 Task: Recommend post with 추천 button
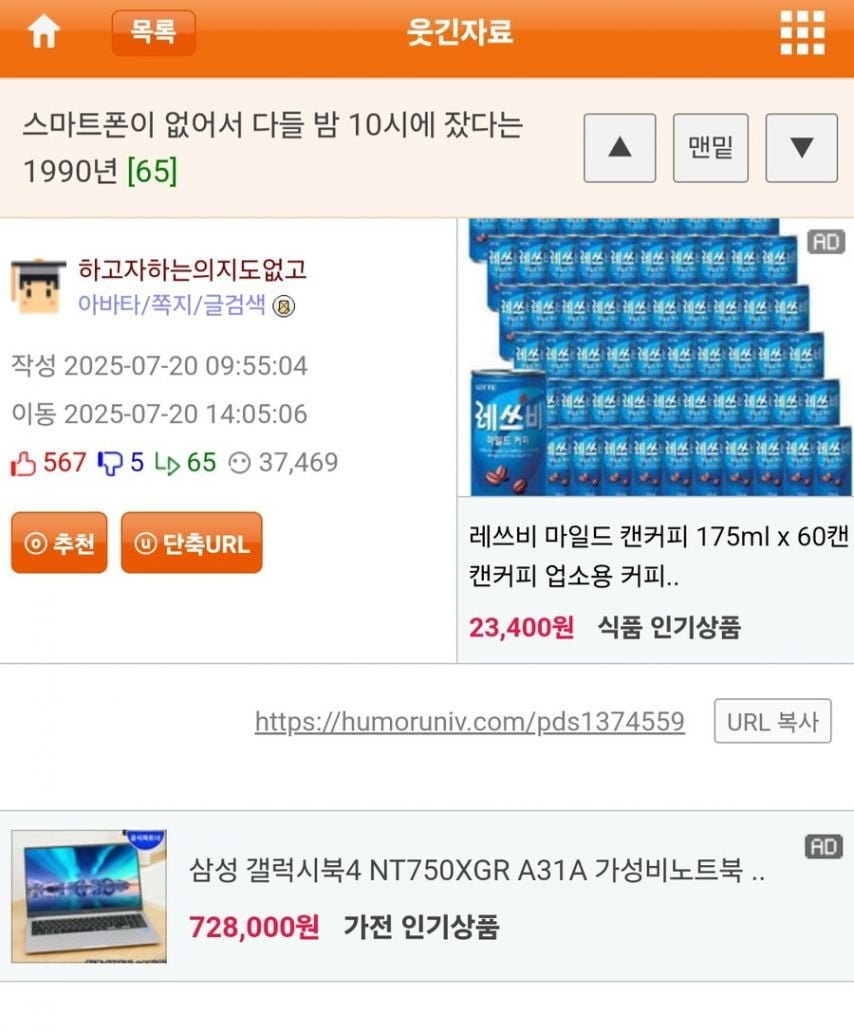pyautogui.click(x=59, y=543)
